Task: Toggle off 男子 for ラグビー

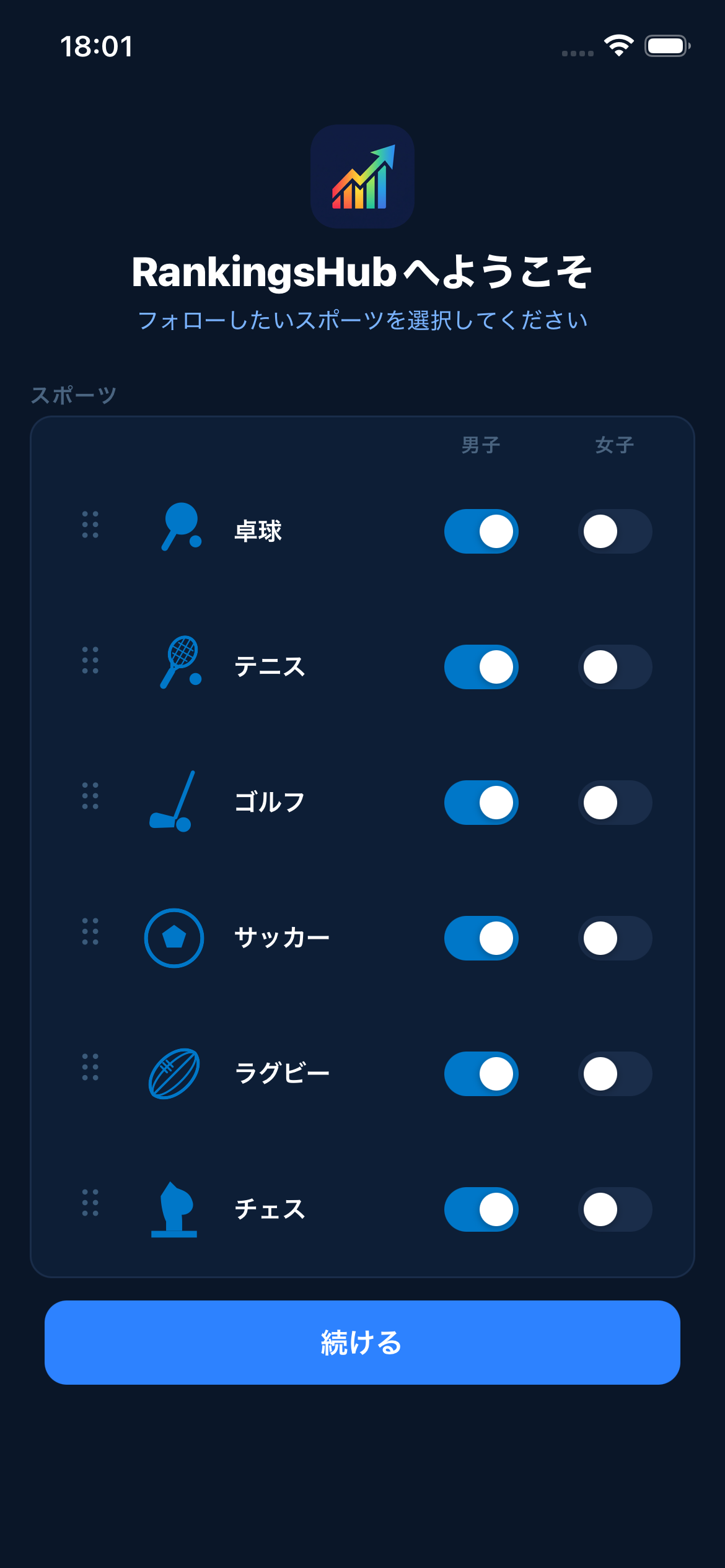Action: [481, 1074]
